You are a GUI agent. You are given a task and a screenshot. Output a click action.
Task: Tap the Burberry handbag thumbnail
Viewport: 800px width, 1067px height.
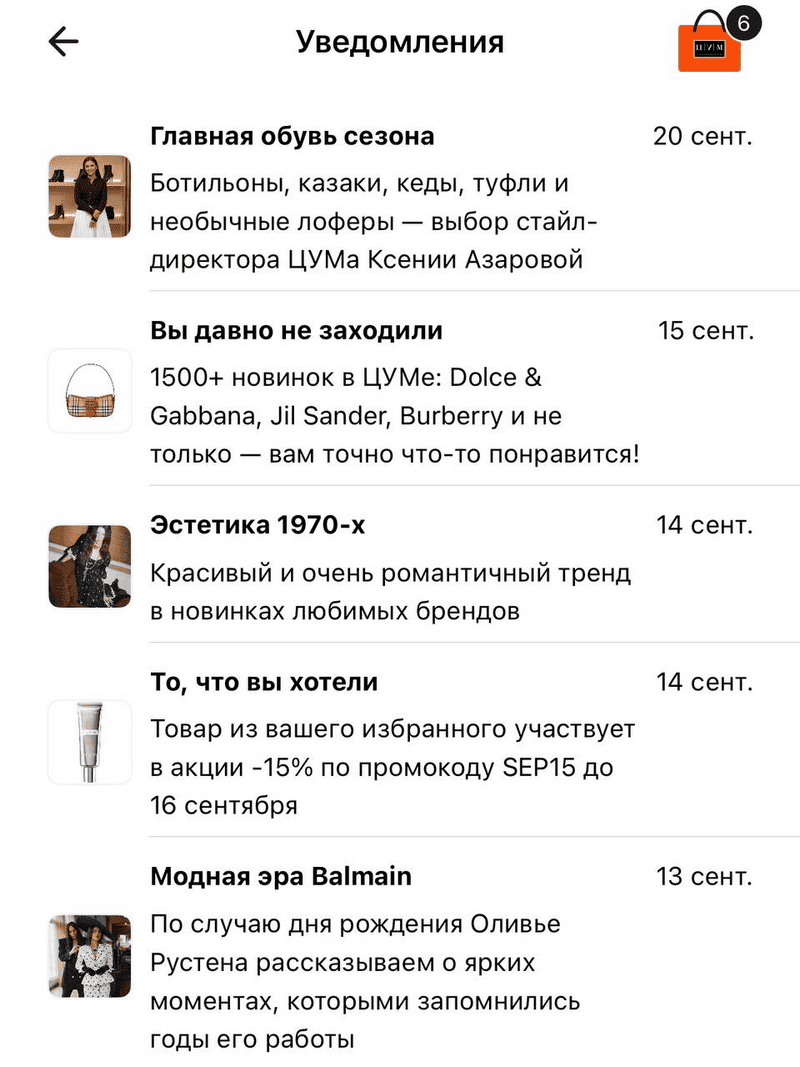89,391
